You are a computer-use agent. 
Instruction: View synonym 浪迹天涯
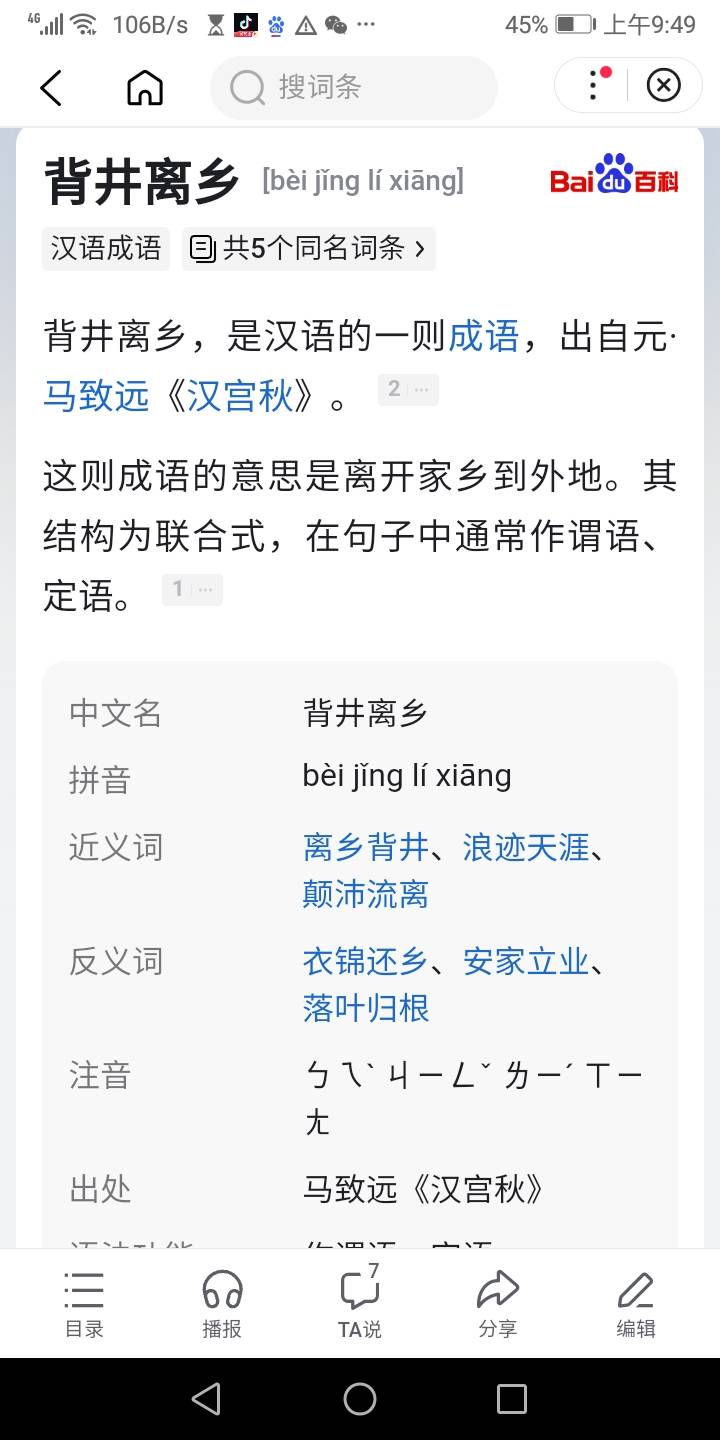[526, 848]
